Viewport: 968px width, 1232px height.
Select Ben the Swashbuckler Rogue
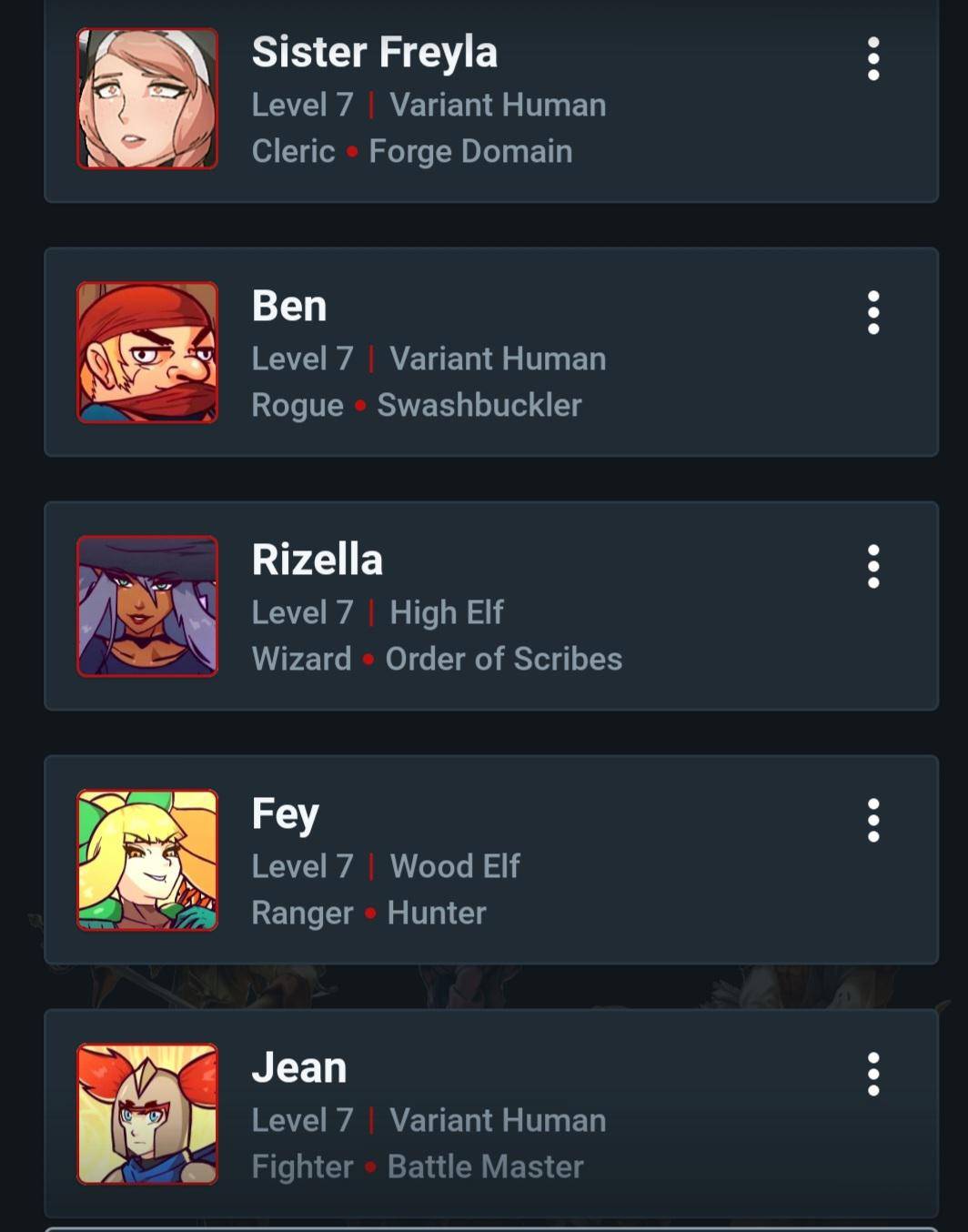point(428,353)
